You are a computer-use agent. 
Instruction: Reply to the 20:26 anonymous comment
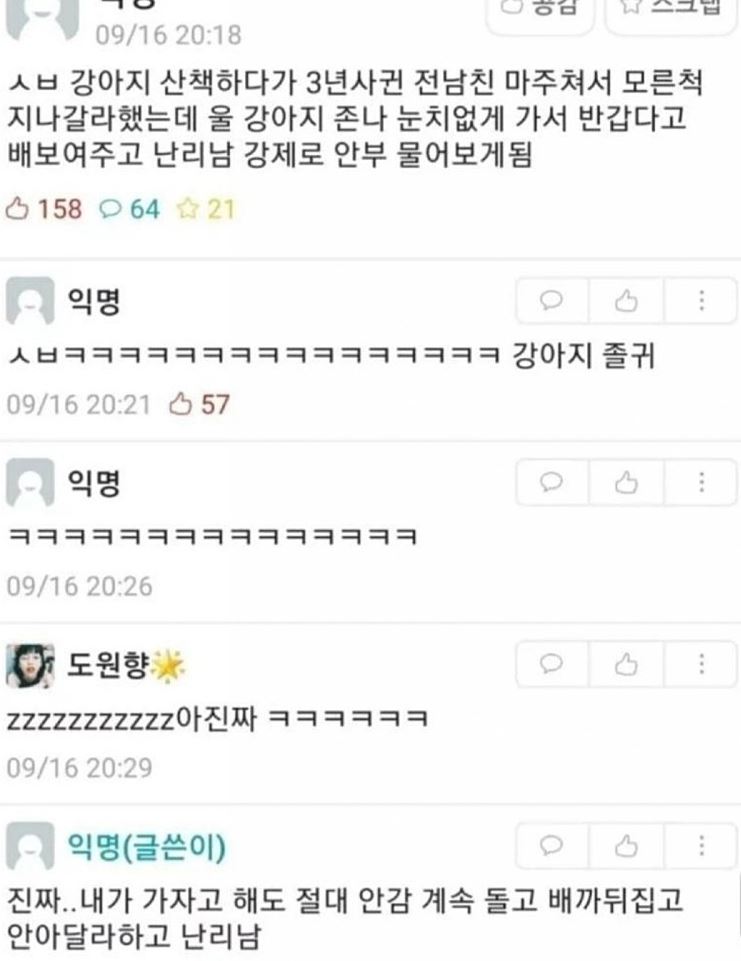click(552, 483)
